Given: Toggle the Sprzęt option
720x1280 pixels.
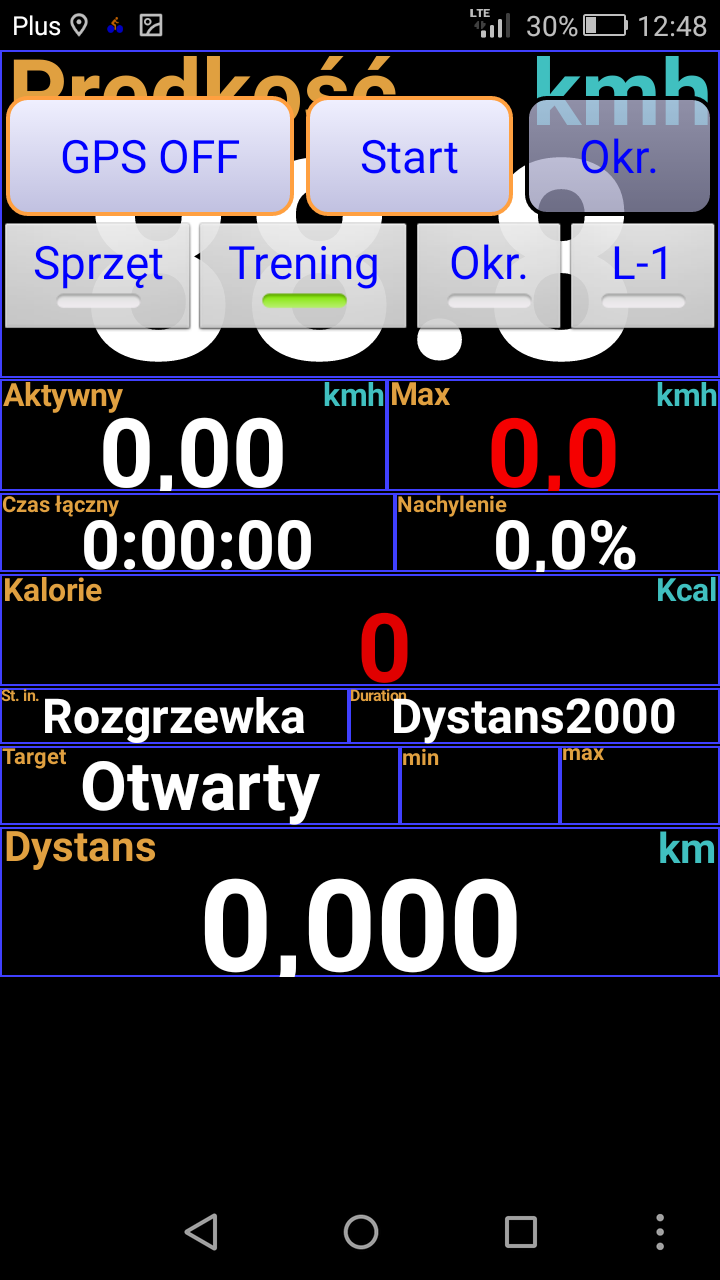Looking at the screenshot, I should pos(98,275).
